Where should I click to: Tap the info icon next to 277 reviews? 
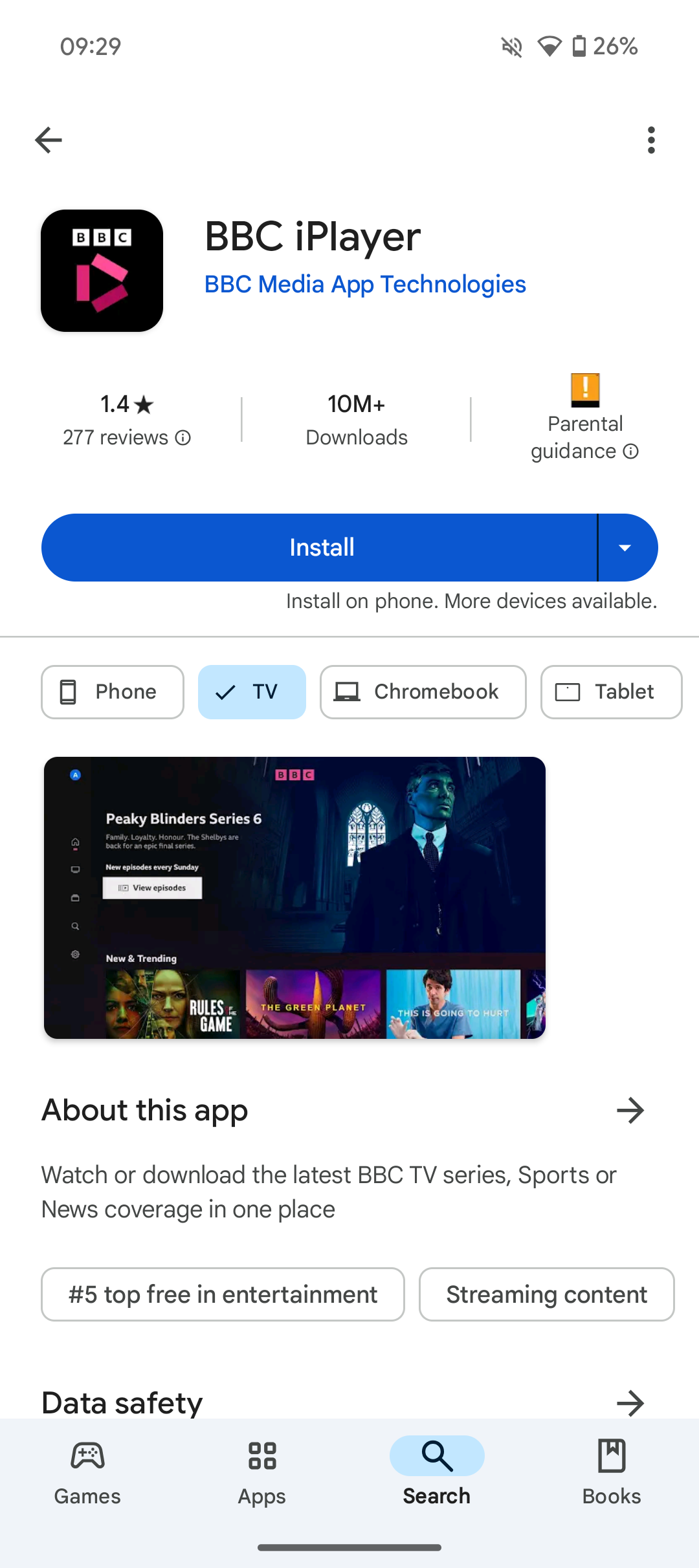point(183,437)
